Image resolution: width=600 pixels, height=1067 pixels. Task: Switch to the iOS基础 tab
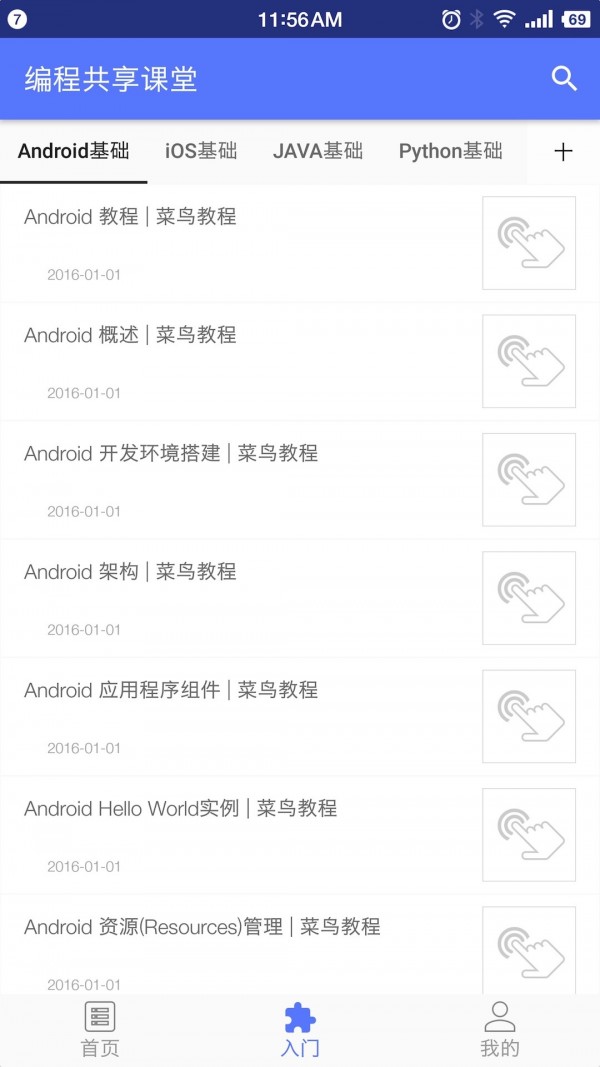coord(201,152)
